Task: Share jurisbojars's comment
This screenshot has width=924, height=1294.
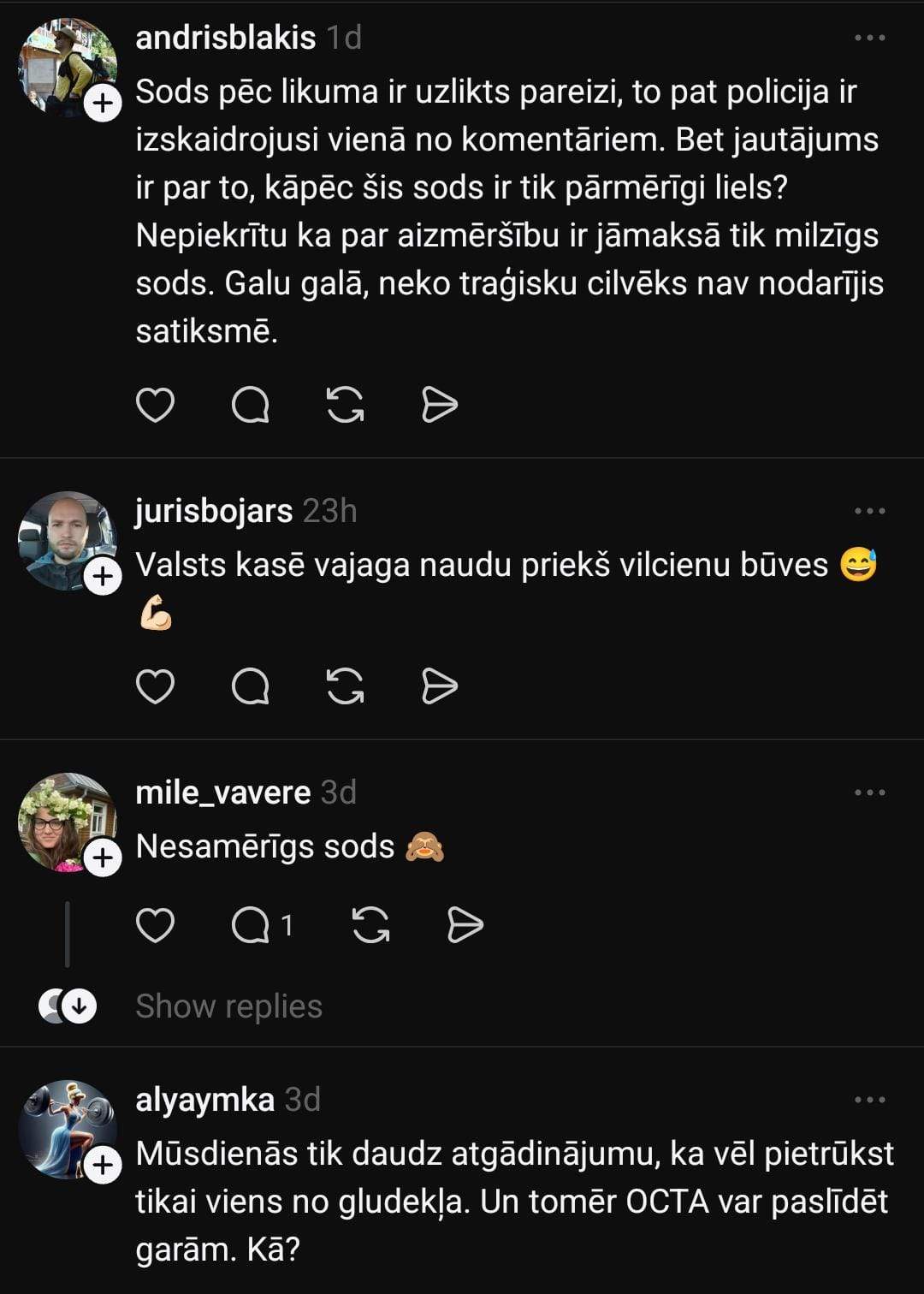Action: [x=440, y=686]
